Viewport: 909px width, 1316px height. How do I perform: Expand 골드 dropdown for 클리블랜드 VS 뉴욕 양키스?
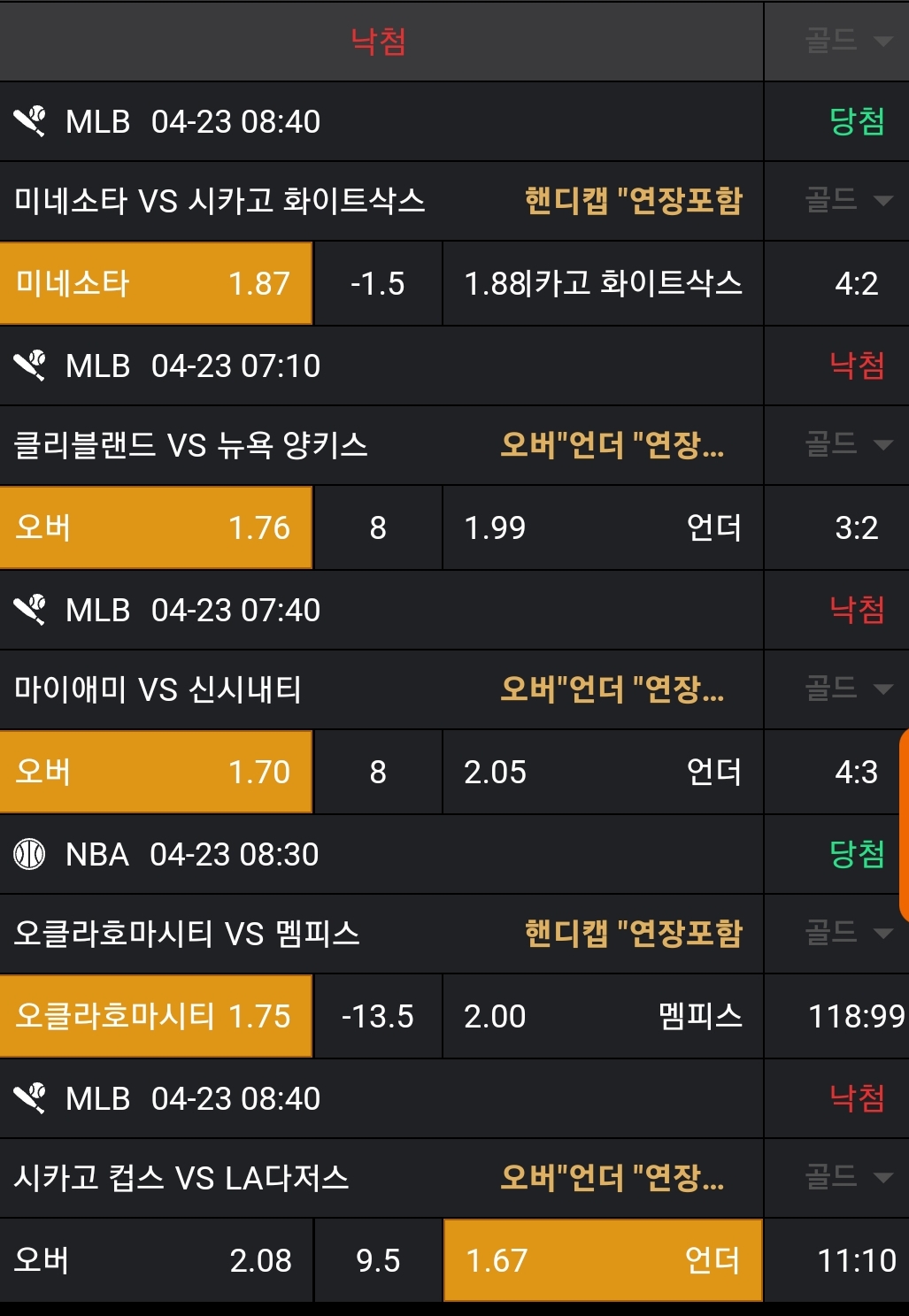(x=848, y=444)
